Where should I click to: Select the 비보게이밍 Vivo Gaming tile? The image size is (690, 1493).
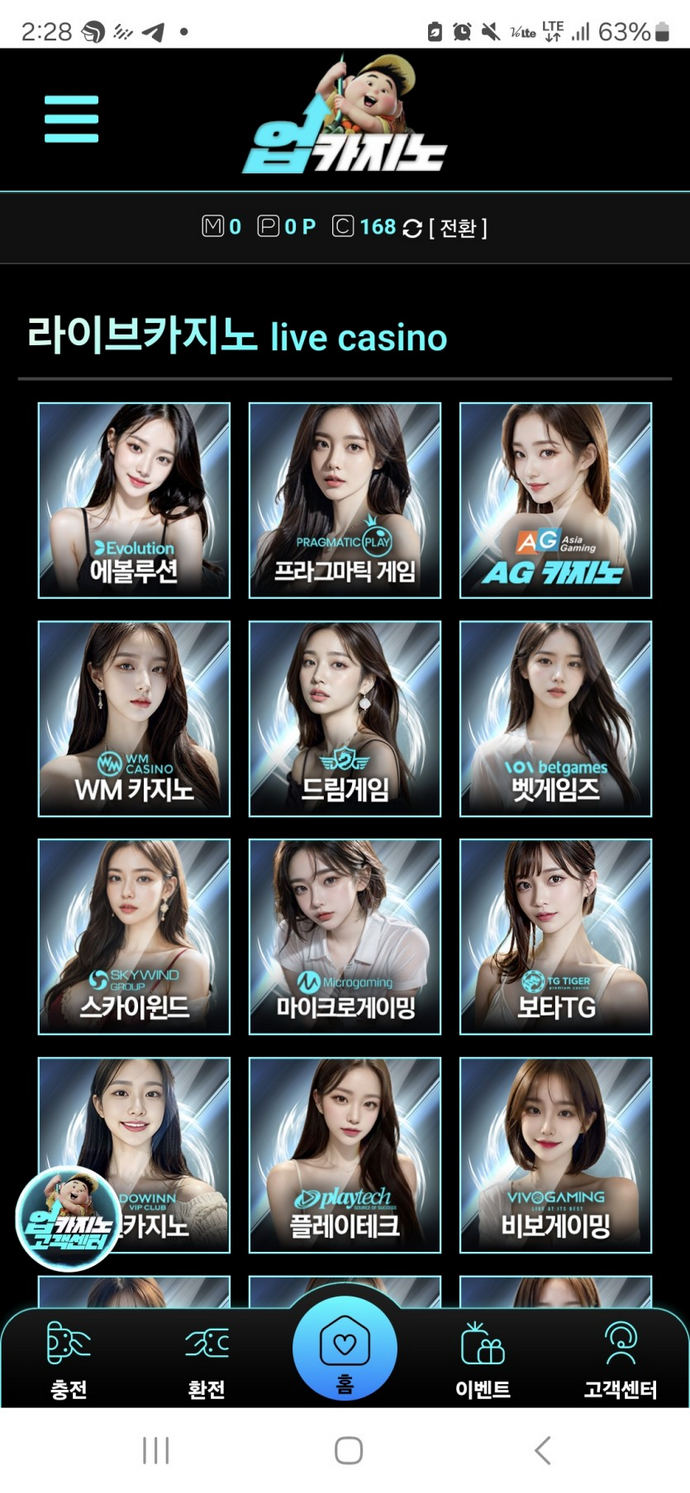[x=555, y=1154]
